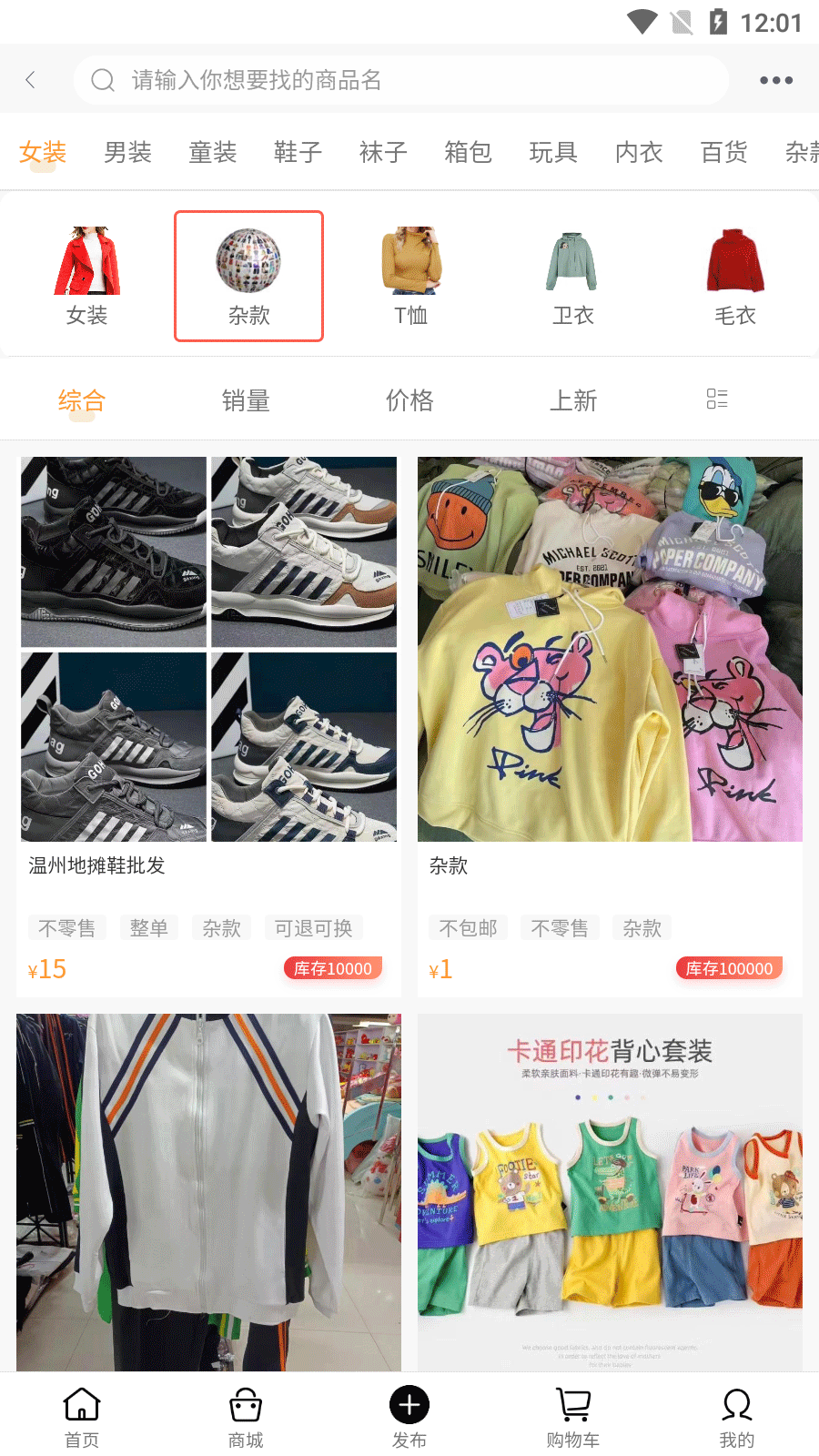Open the 购物车 shopping cart
Image resolution: width=819 pixels, height=1456 pixels.
(572, 1413)
